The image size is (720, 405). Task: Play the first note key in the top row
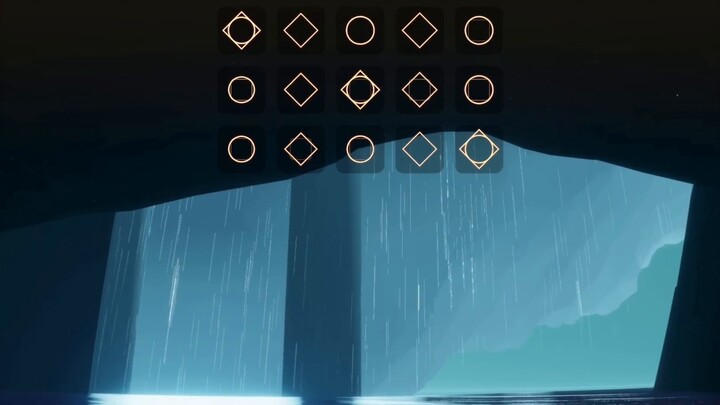(x=241, y=30)
